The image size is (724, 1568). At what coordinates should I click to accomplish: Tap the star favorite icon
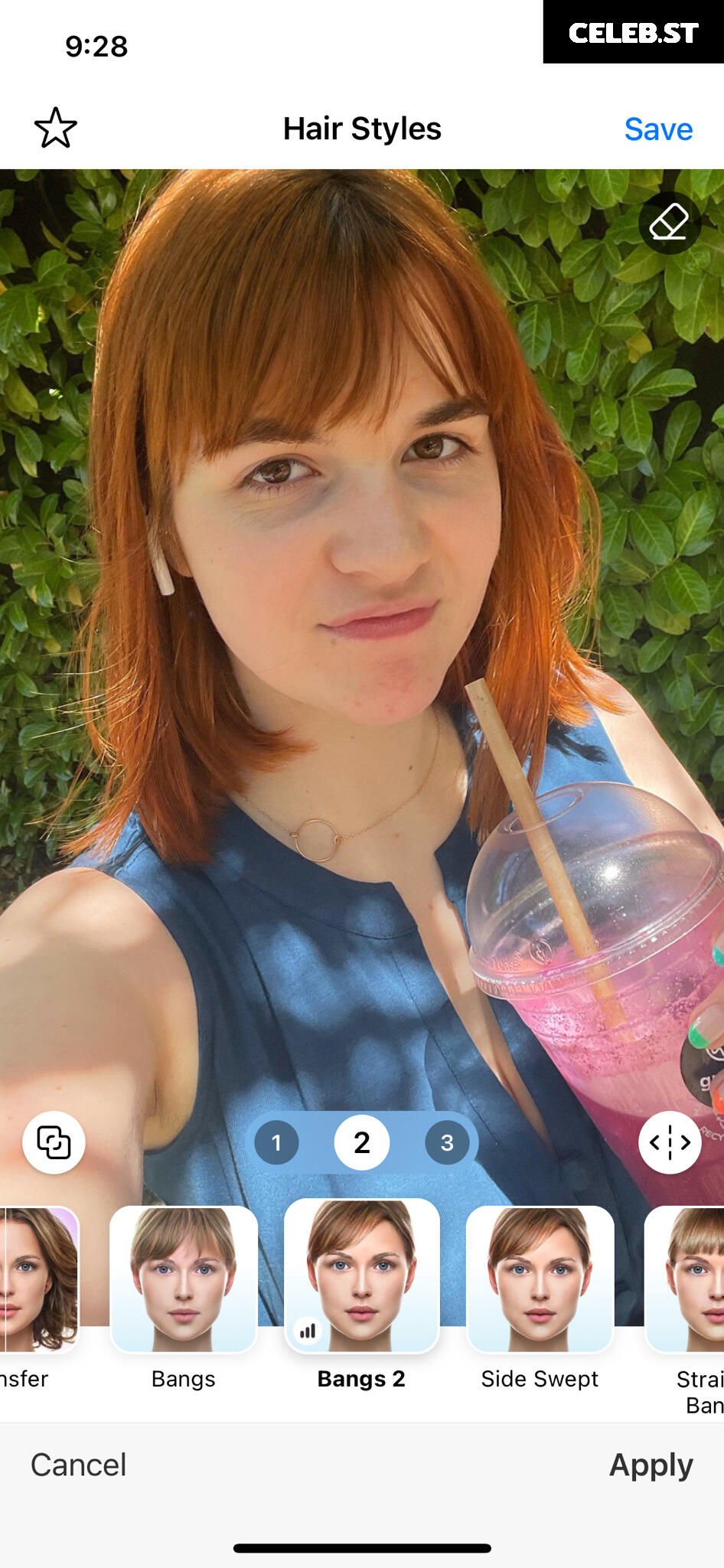[x=56, y=128]
